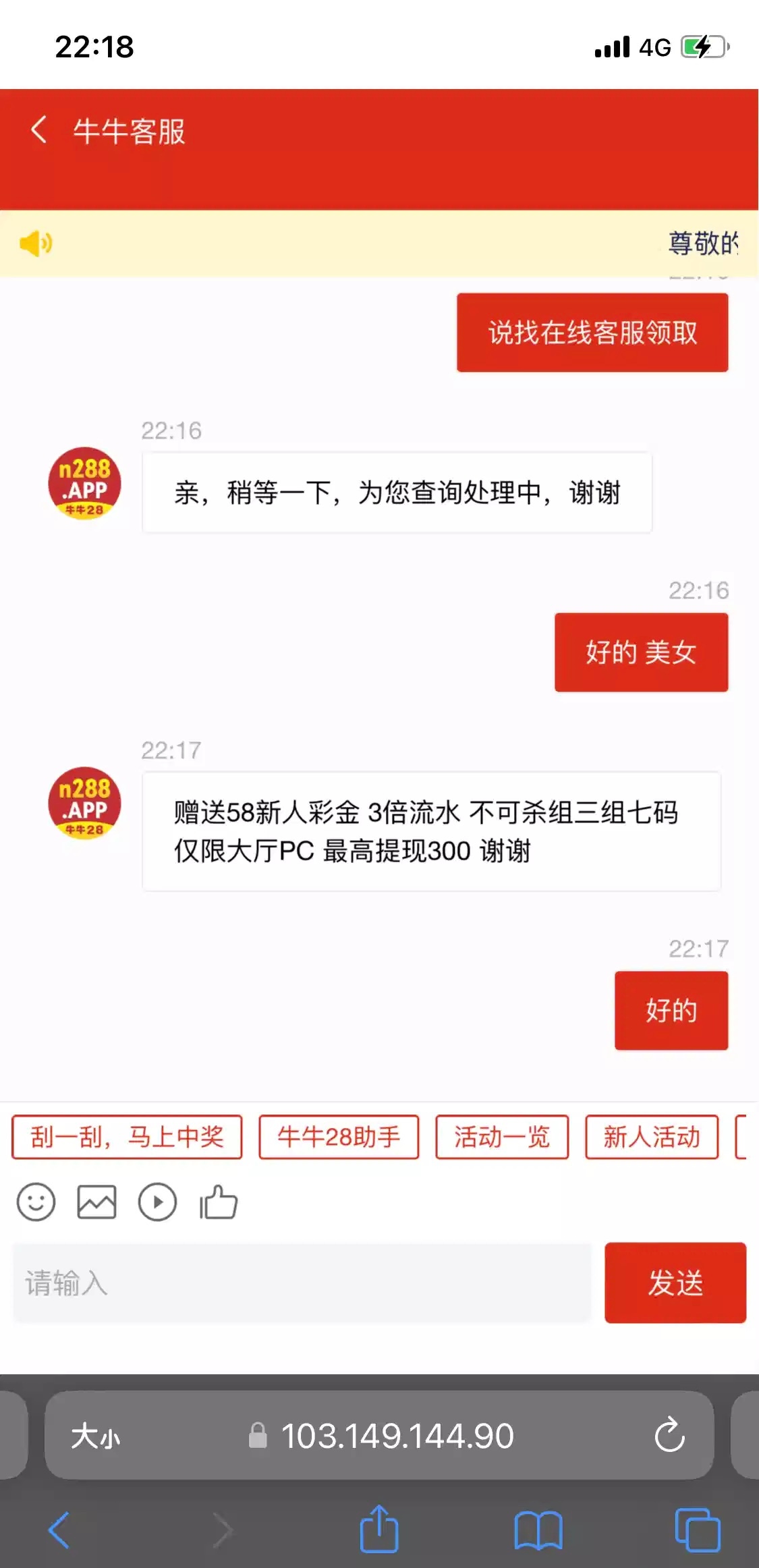Focus the 请输入 message field
The height and width of the screenshot is (1568, 759).
[x=302, y=1283]
